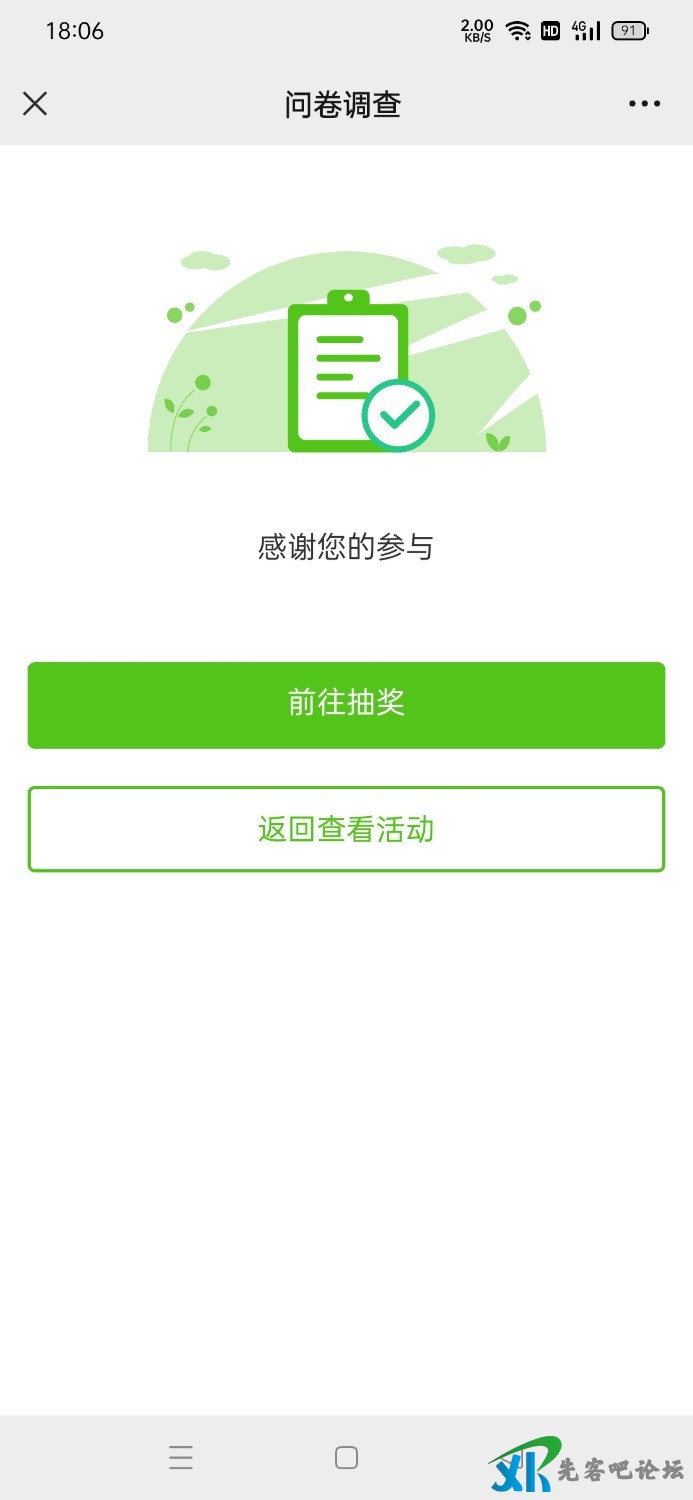
Task: Tap the 前往抽奖 button
Action: pyautogui.click(x=346, y=704)
